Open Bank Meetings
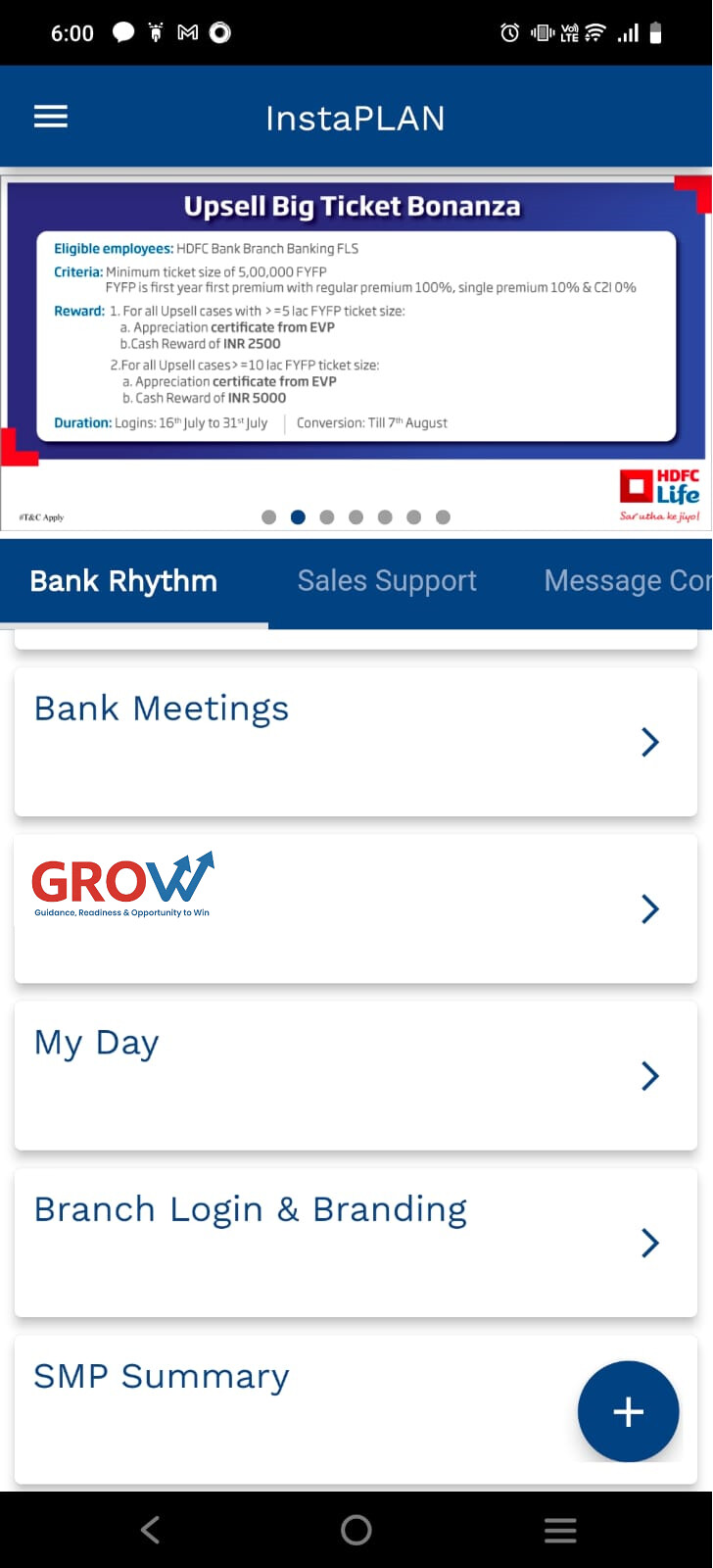The image size is (713, 1568). pos(356,742)
